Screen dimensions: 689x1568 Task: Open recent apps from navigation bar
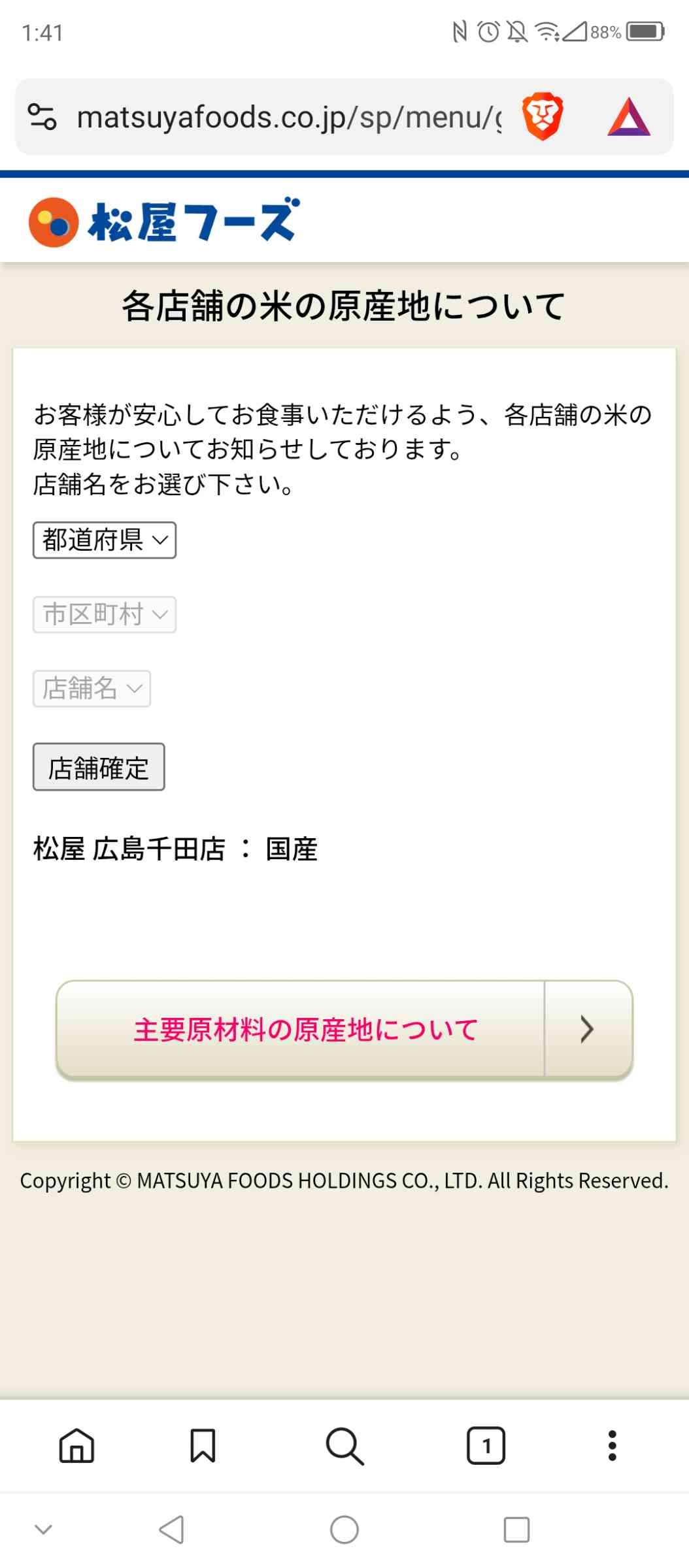click(x=516, y=1529)
